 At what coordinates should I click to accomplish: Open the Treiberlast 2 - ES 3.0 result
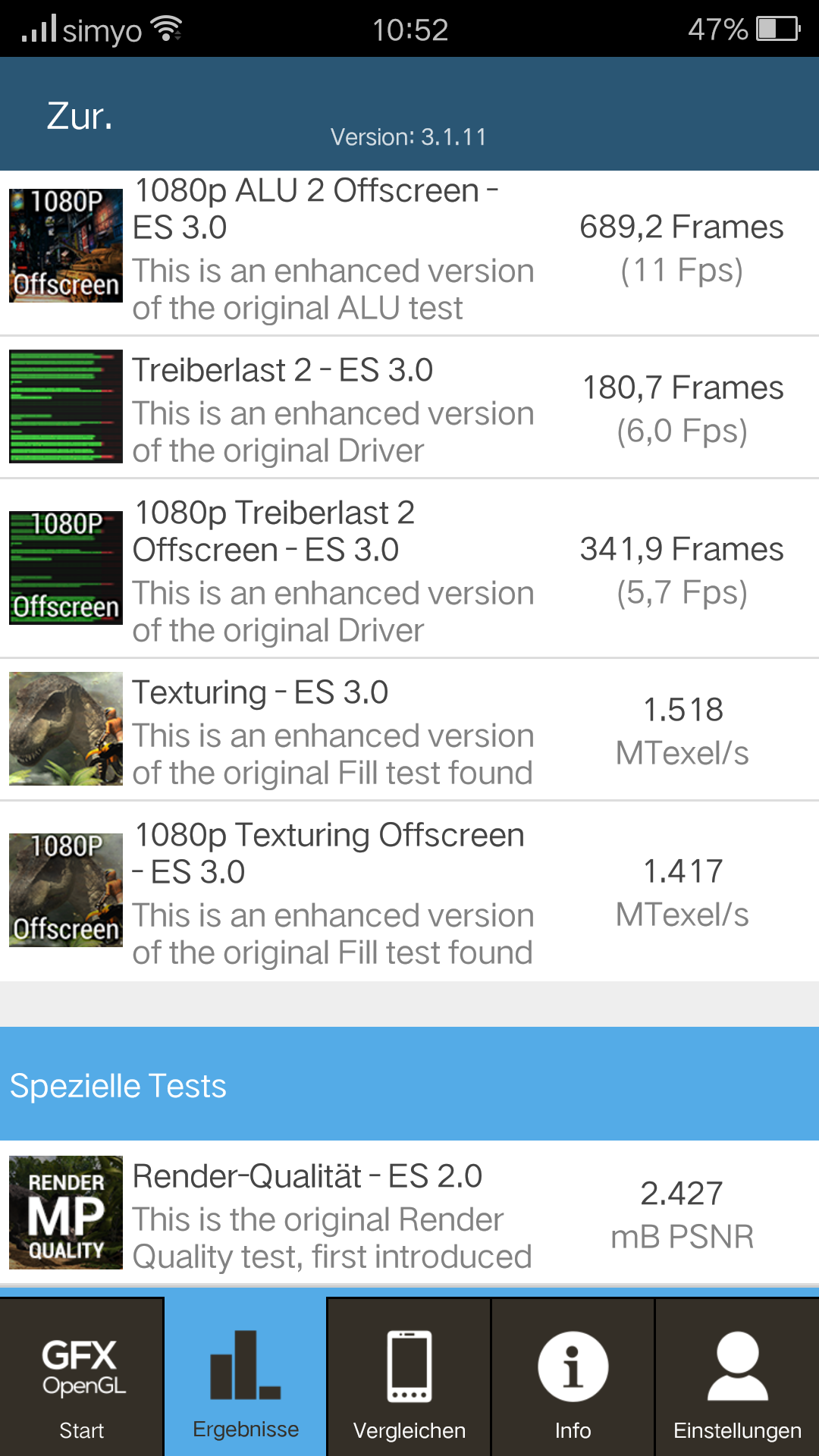point(409,407)
